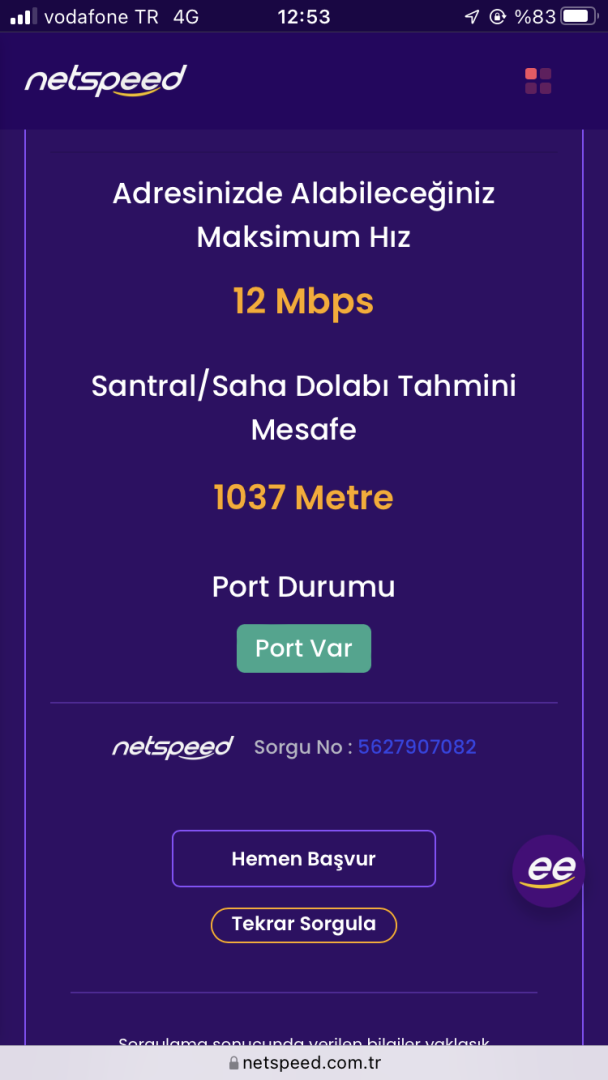Tap the netspeed.com.tr address bar
608x1080 pixels.
304,1063
